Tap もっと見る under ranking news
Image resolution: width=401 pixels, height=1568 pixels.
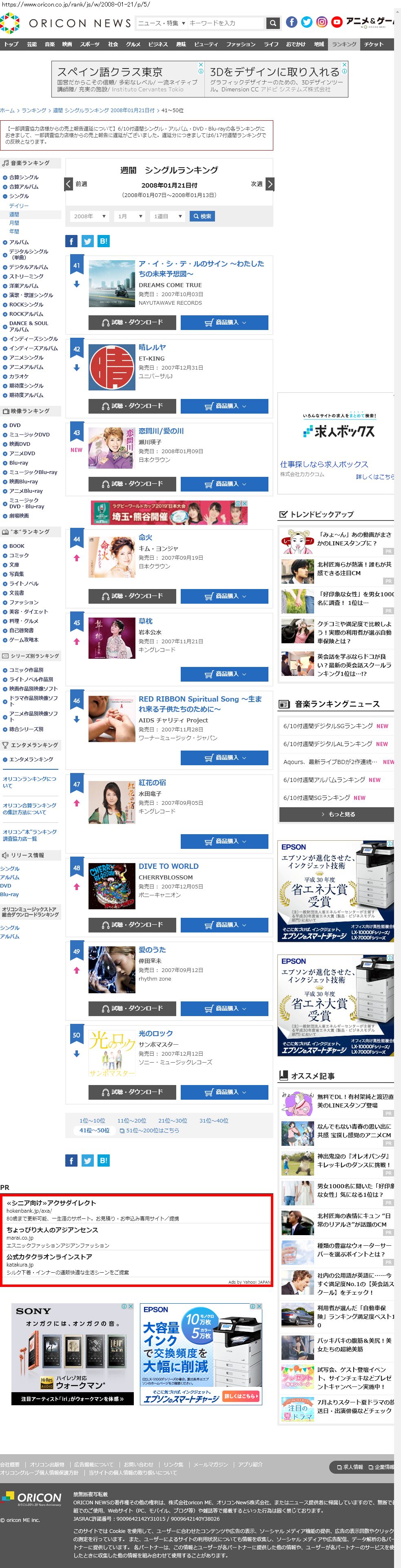(337, 814)
